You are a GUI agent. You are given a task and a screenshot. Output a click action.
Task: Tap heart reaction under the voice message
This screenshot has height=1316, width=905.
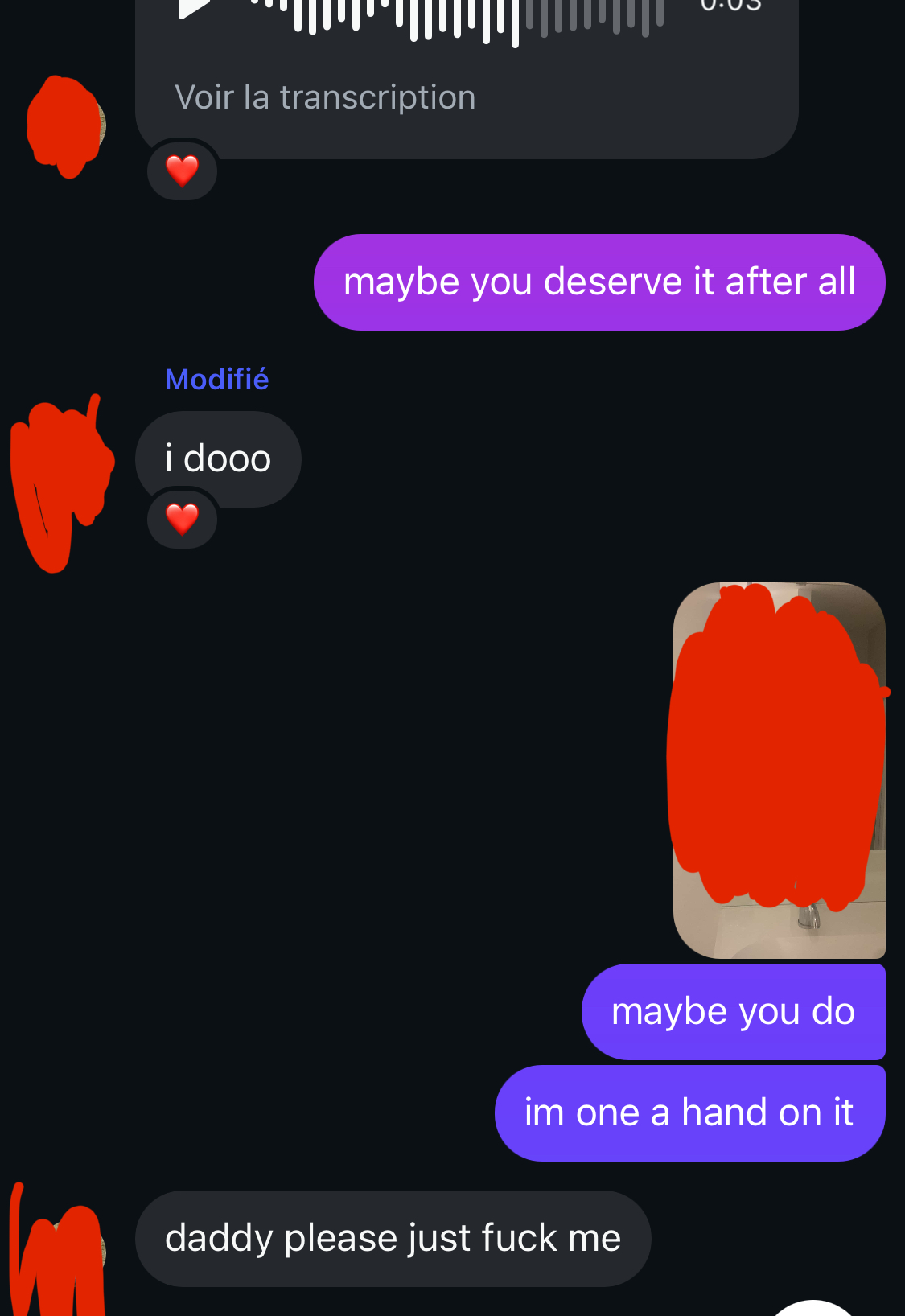[183, 171]
